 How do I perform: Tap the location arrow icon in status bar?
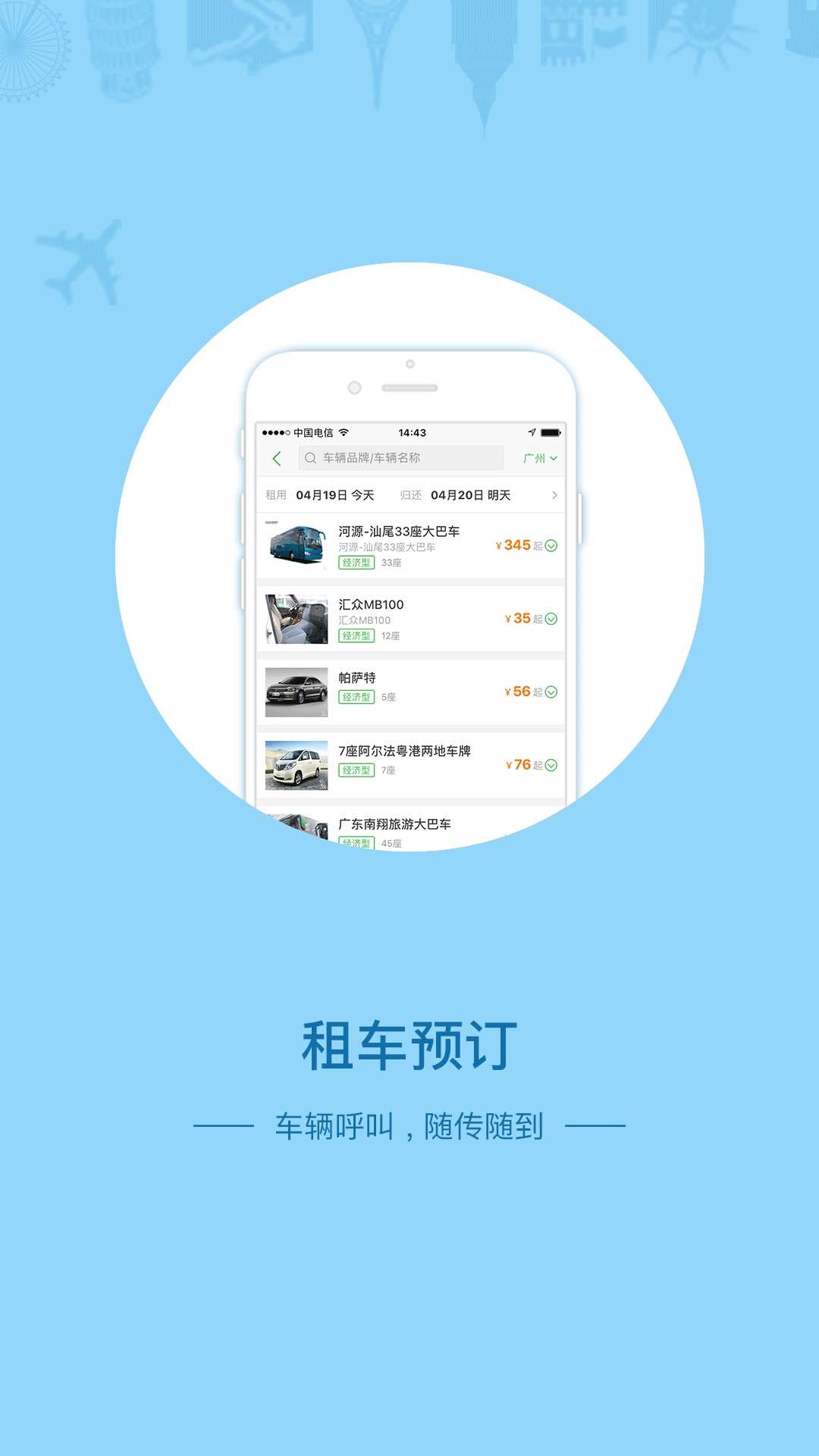[x=531, y=431]
